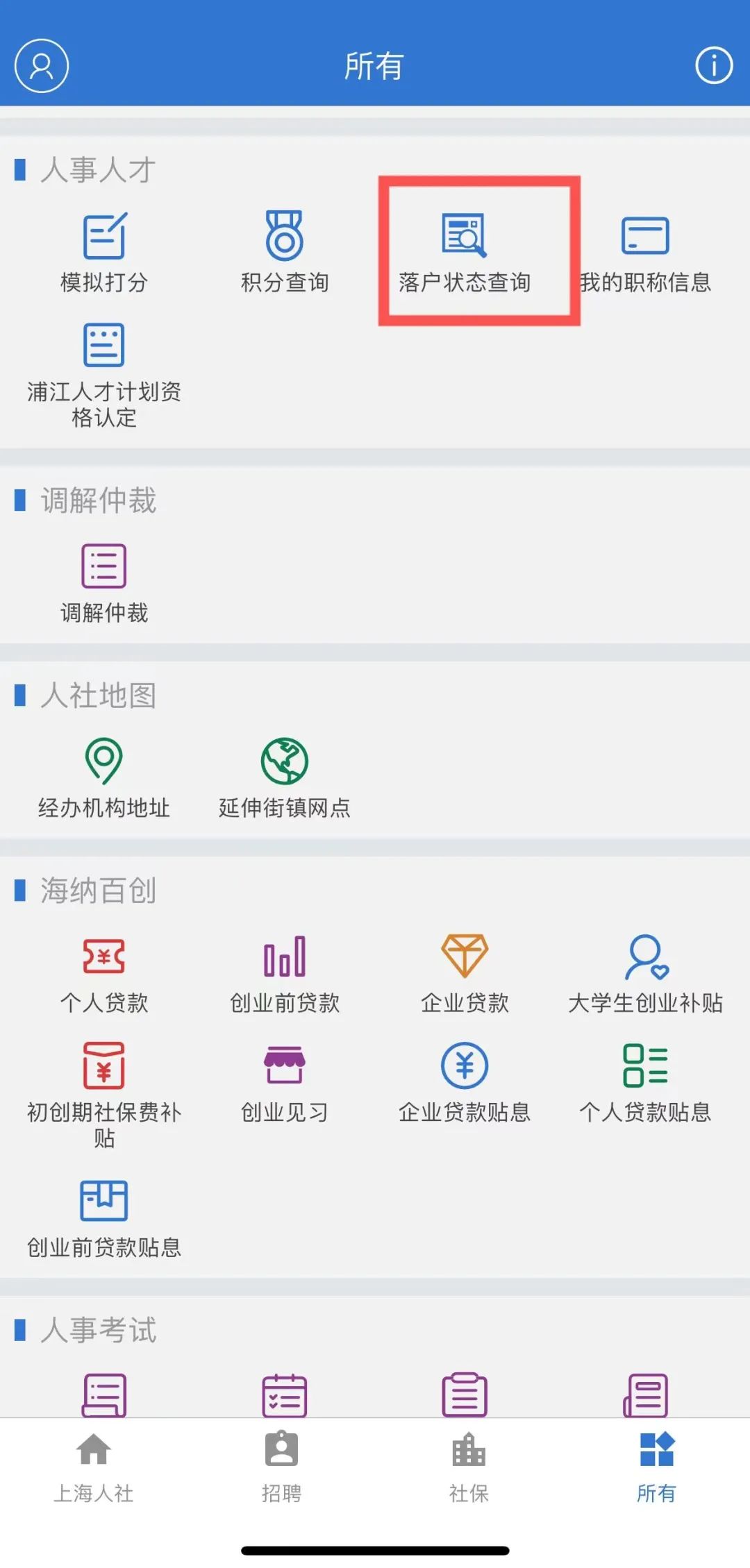The image size is (750, 1568).
Task: Open 企业贷款贴息
Action: tap(465, 1084)
